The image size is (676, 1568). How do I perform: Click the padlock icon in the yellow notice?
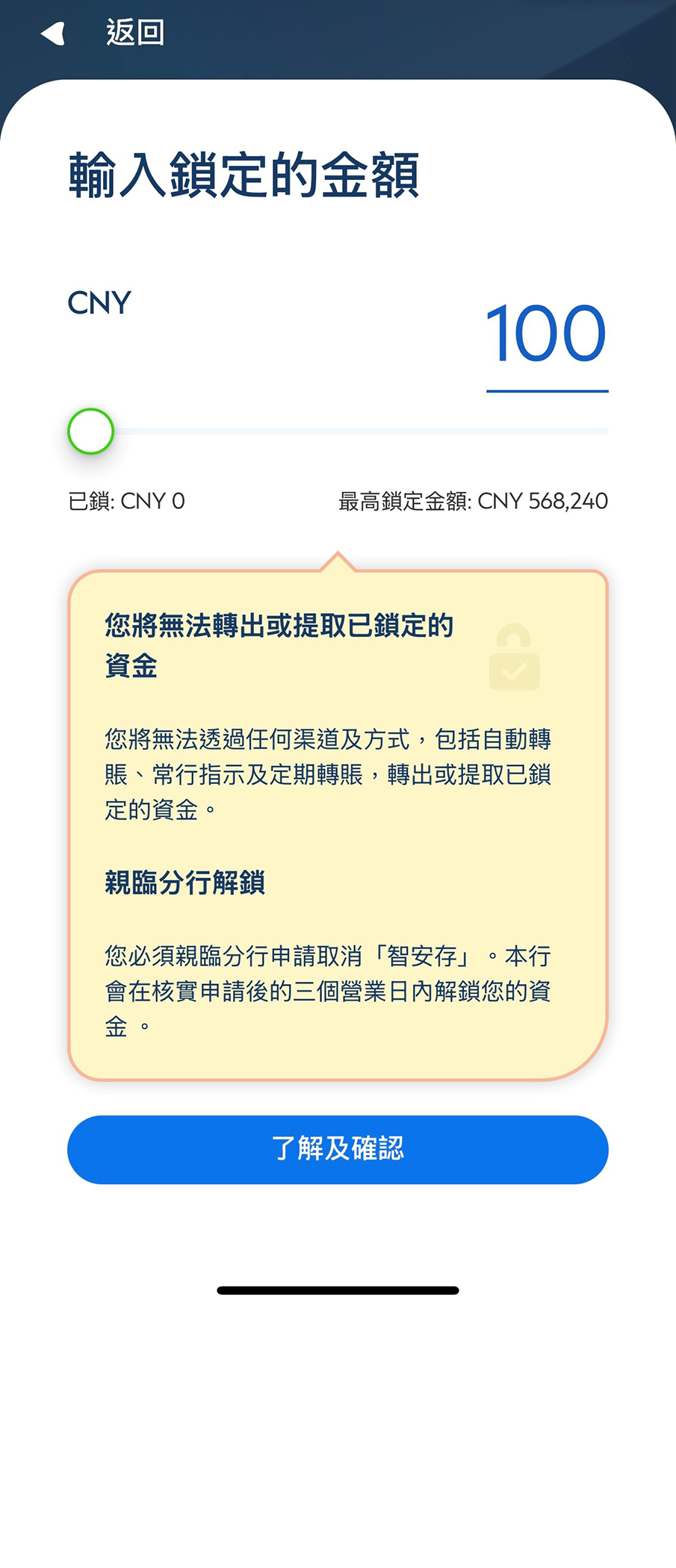pos(514,656)
